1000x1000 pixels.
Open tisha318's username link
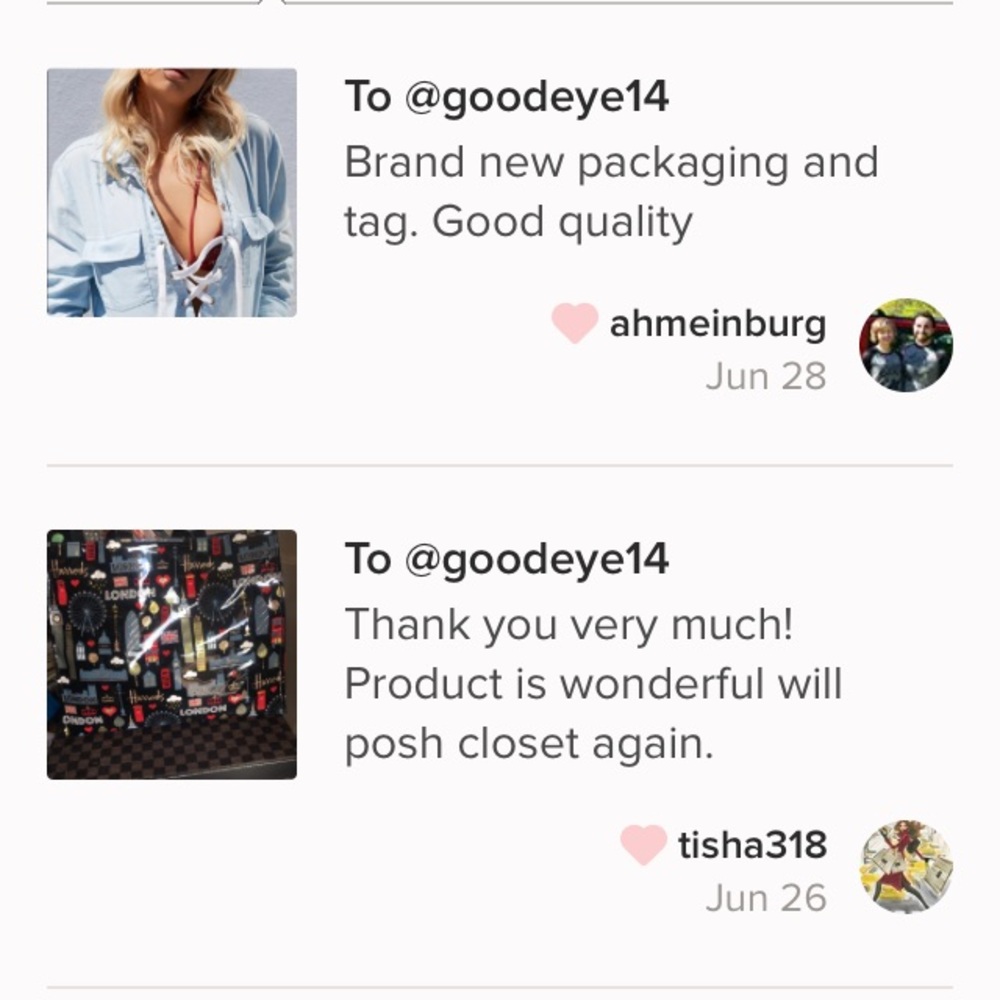[x=752, y=845]
